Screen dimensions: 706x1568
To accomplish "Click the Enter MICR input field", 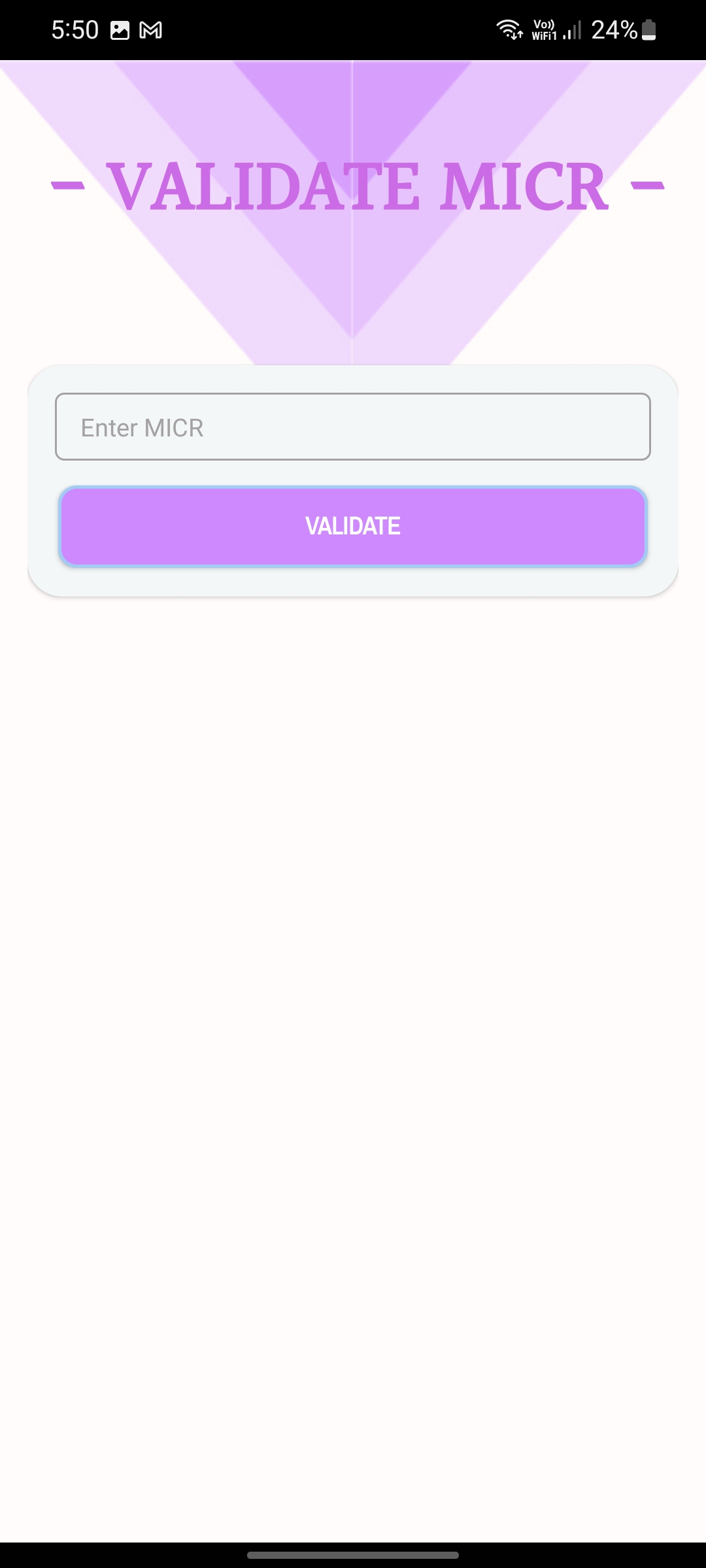I will (353, 426).
